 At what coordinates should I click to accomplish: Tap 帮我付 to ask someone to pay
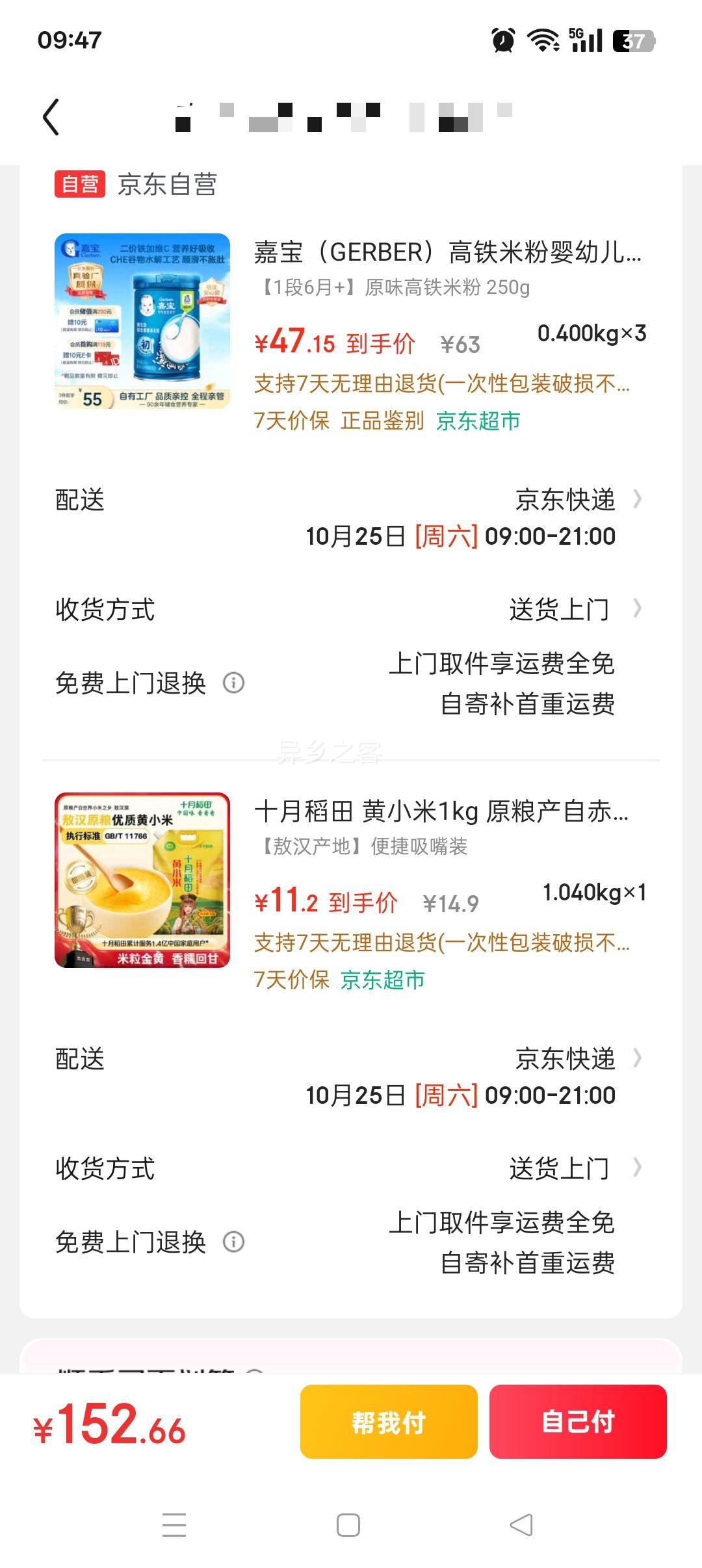[389, 1422]
